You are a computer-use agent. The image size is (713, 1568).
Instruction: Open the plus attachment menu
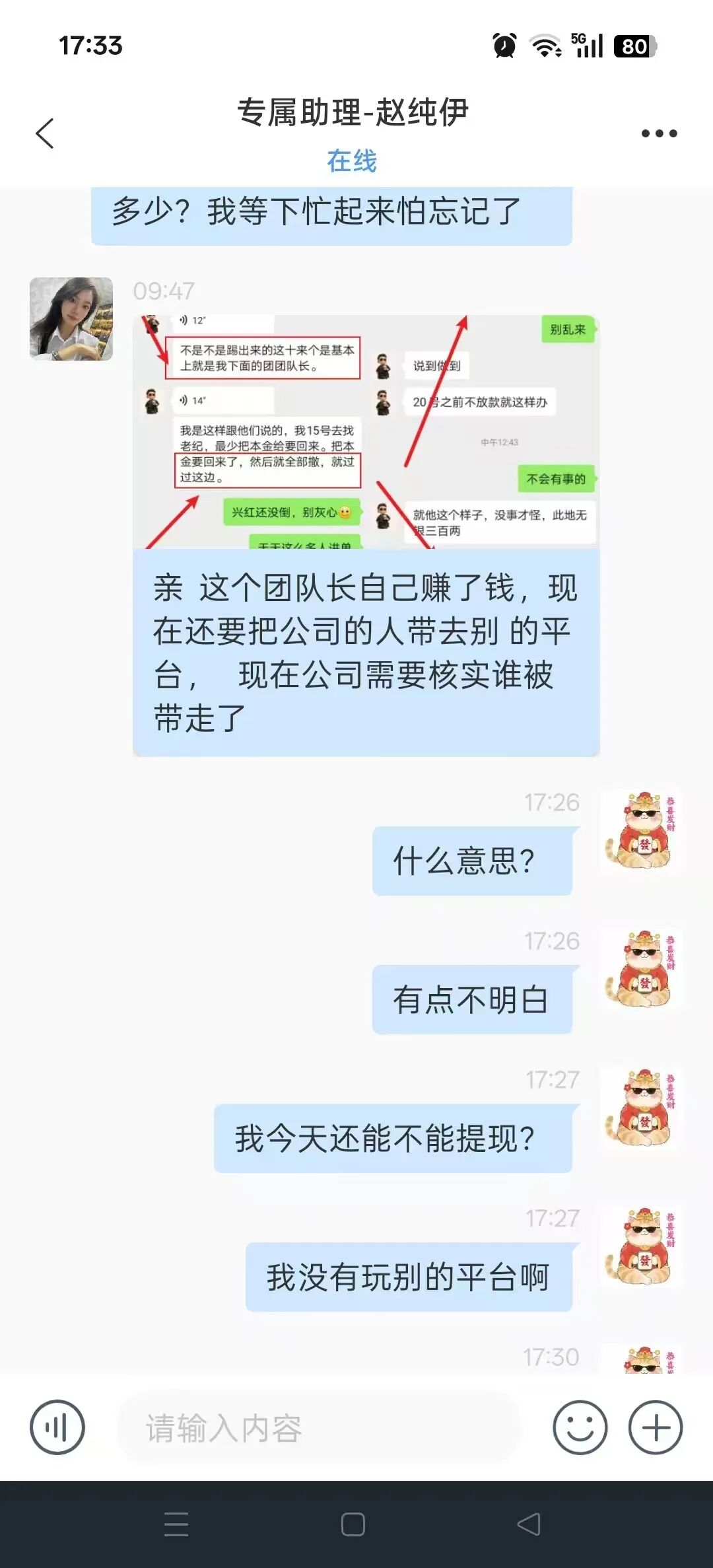tap(655, 1427)
